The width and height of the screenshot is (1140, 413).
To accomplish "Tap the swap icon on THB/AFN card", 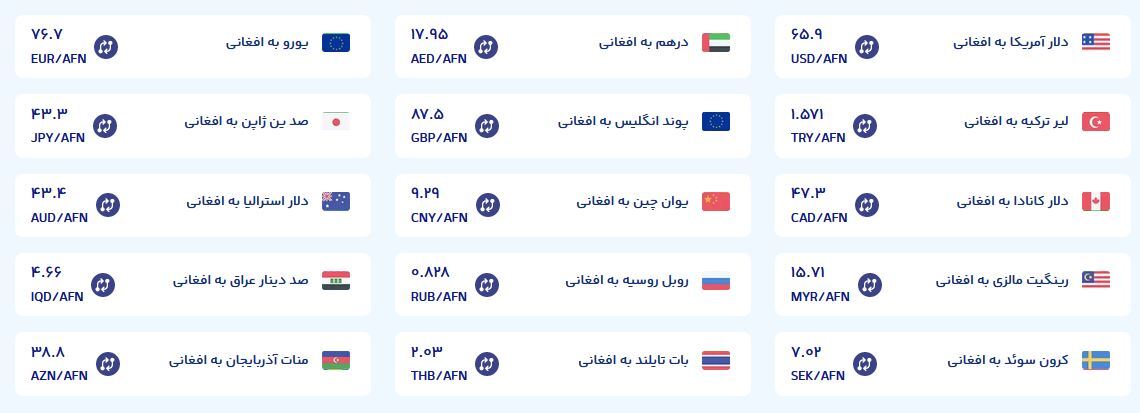I will (x=486, y=364).
